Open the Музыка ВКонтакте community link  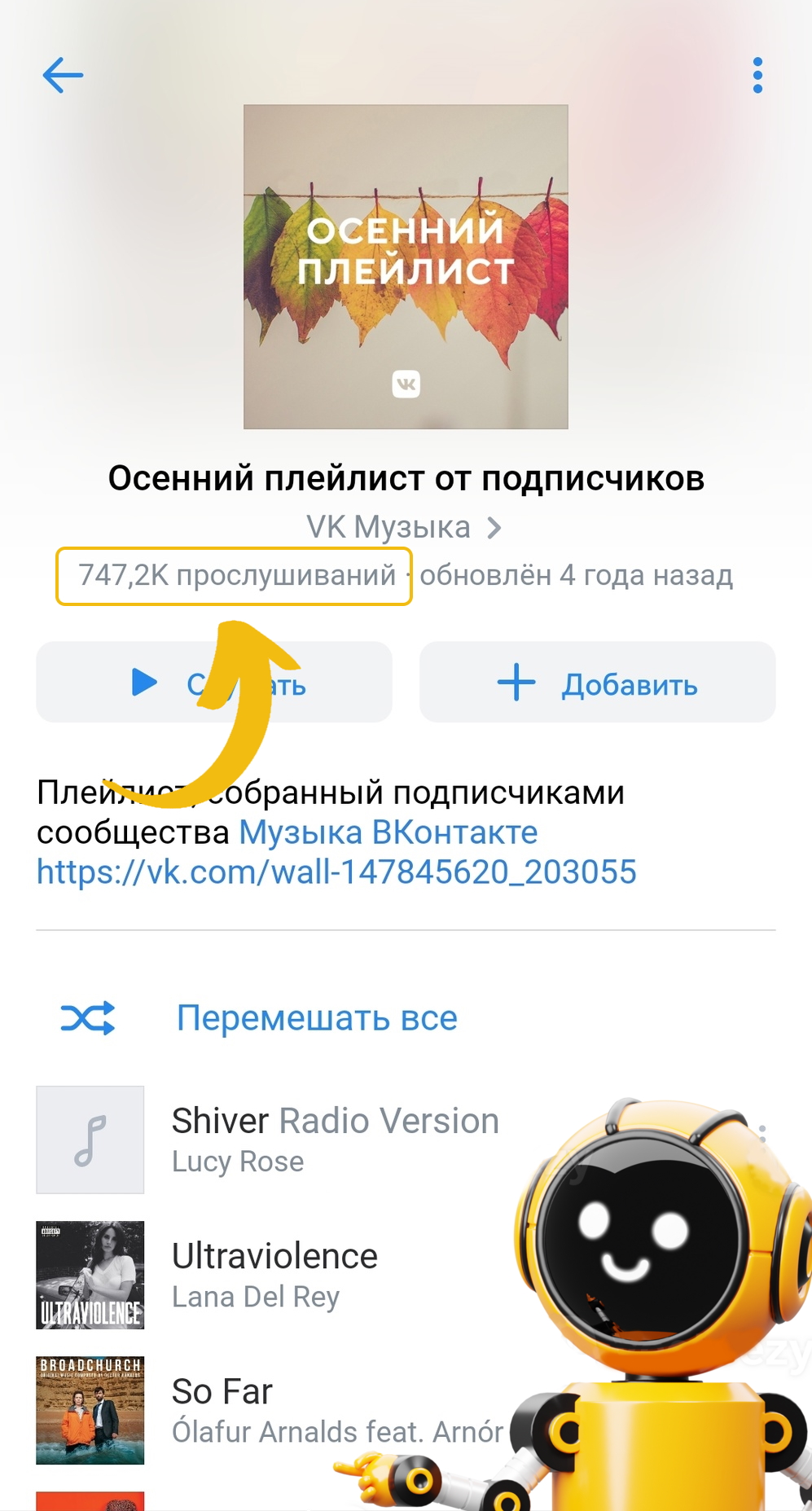[x=388, y=832]
